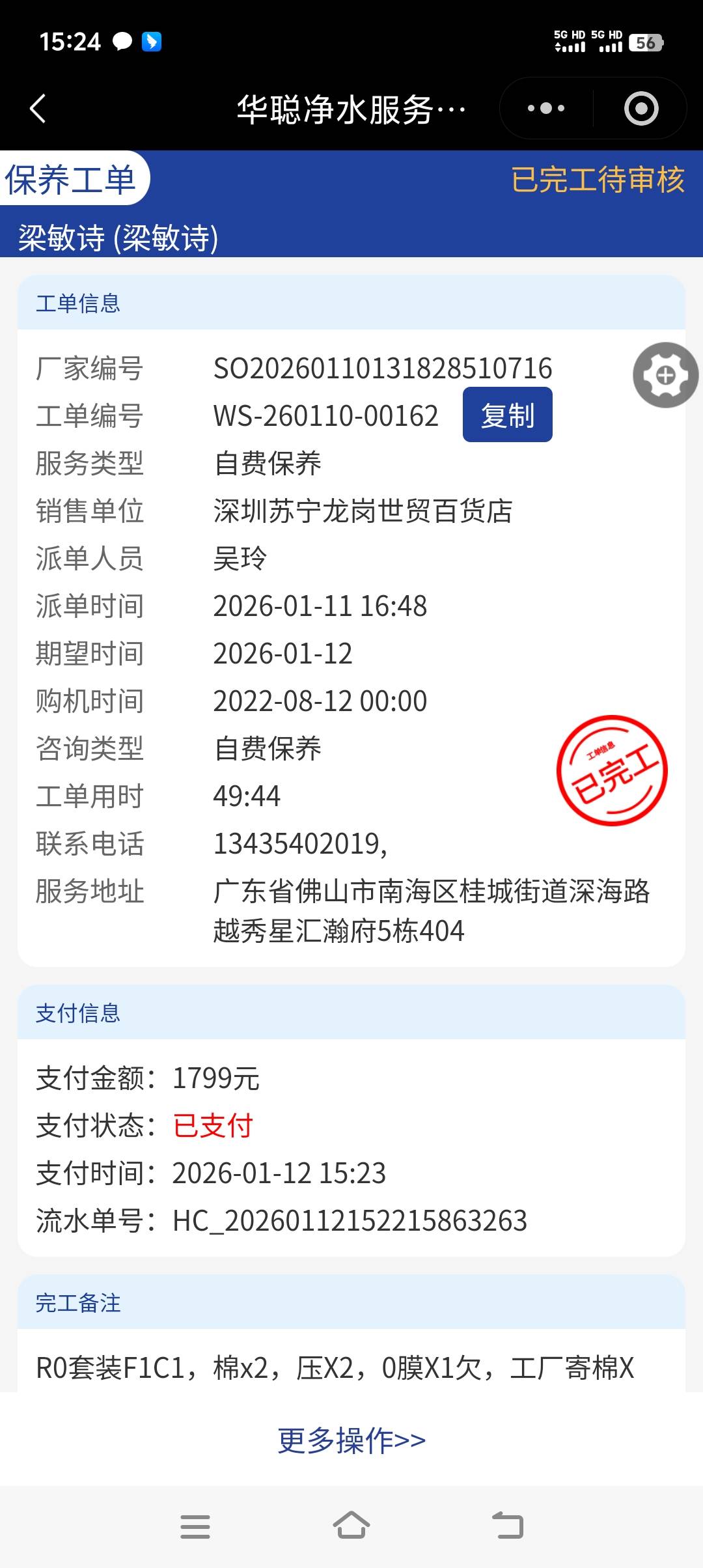This screenshot has height=1568, width=703.
Task: Tap the system home button
Action: click(x=351, y=1526)
